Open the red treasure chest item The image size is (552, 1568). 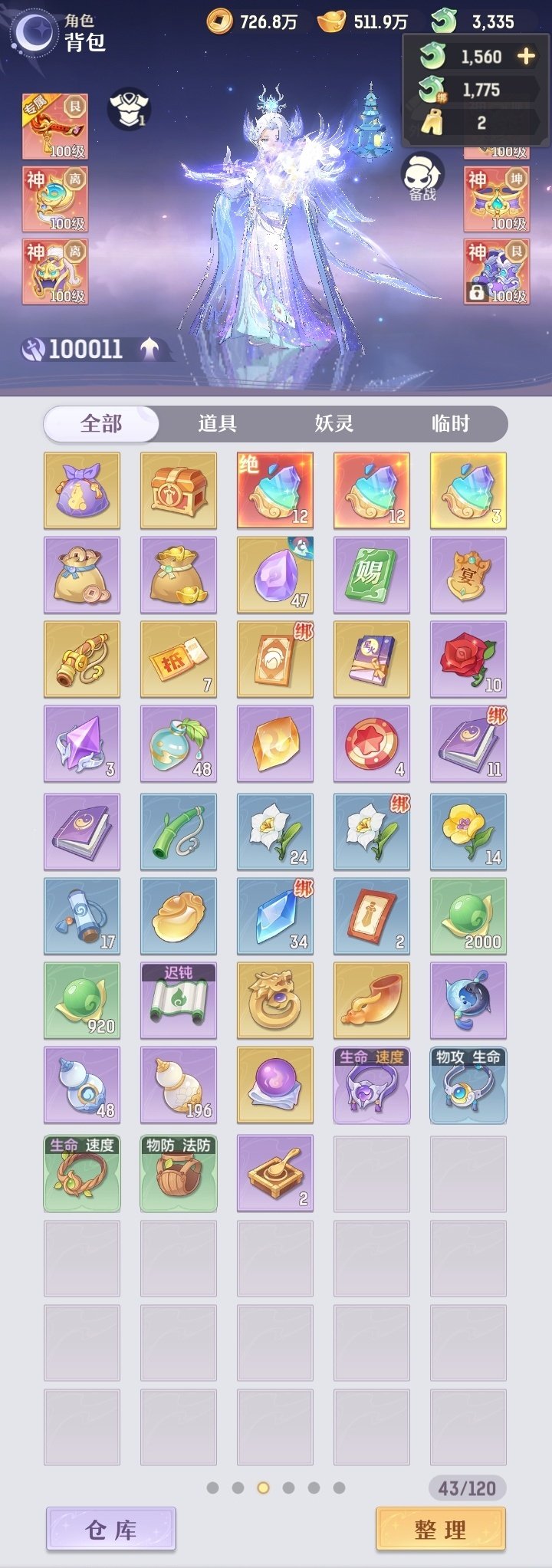click(178, 490)
